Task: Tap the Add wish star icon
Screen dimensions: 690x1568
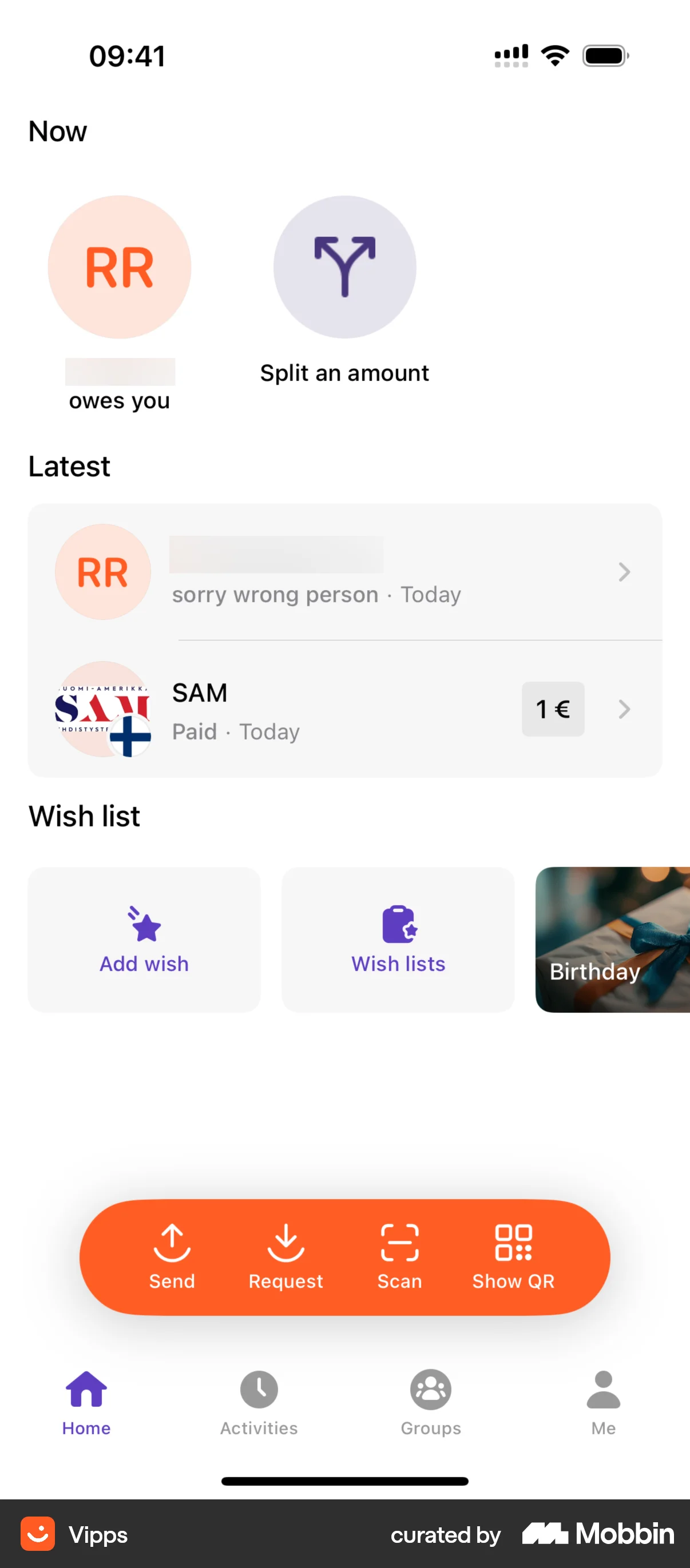Action: [144, 926]
